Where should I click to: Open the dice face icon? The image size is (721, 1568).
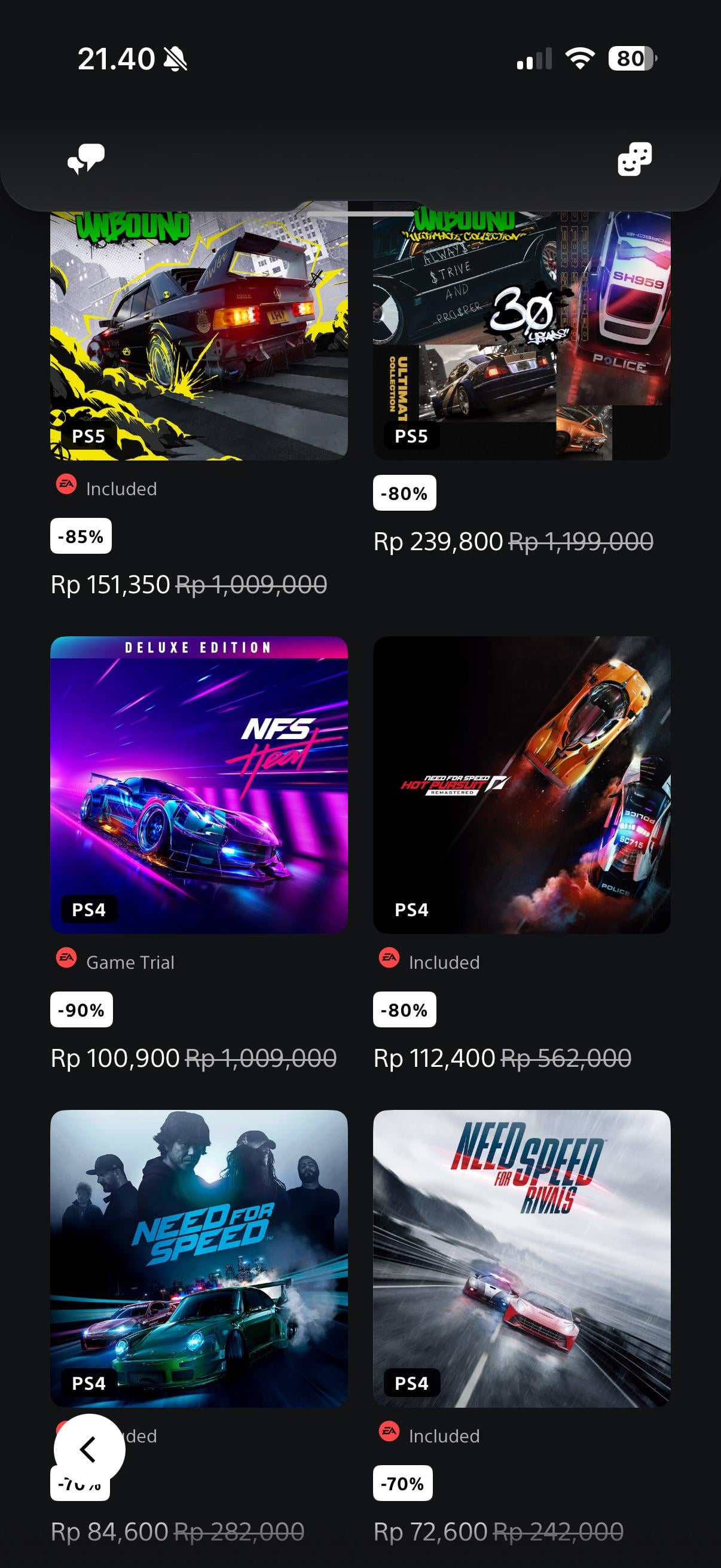(634, 160)
